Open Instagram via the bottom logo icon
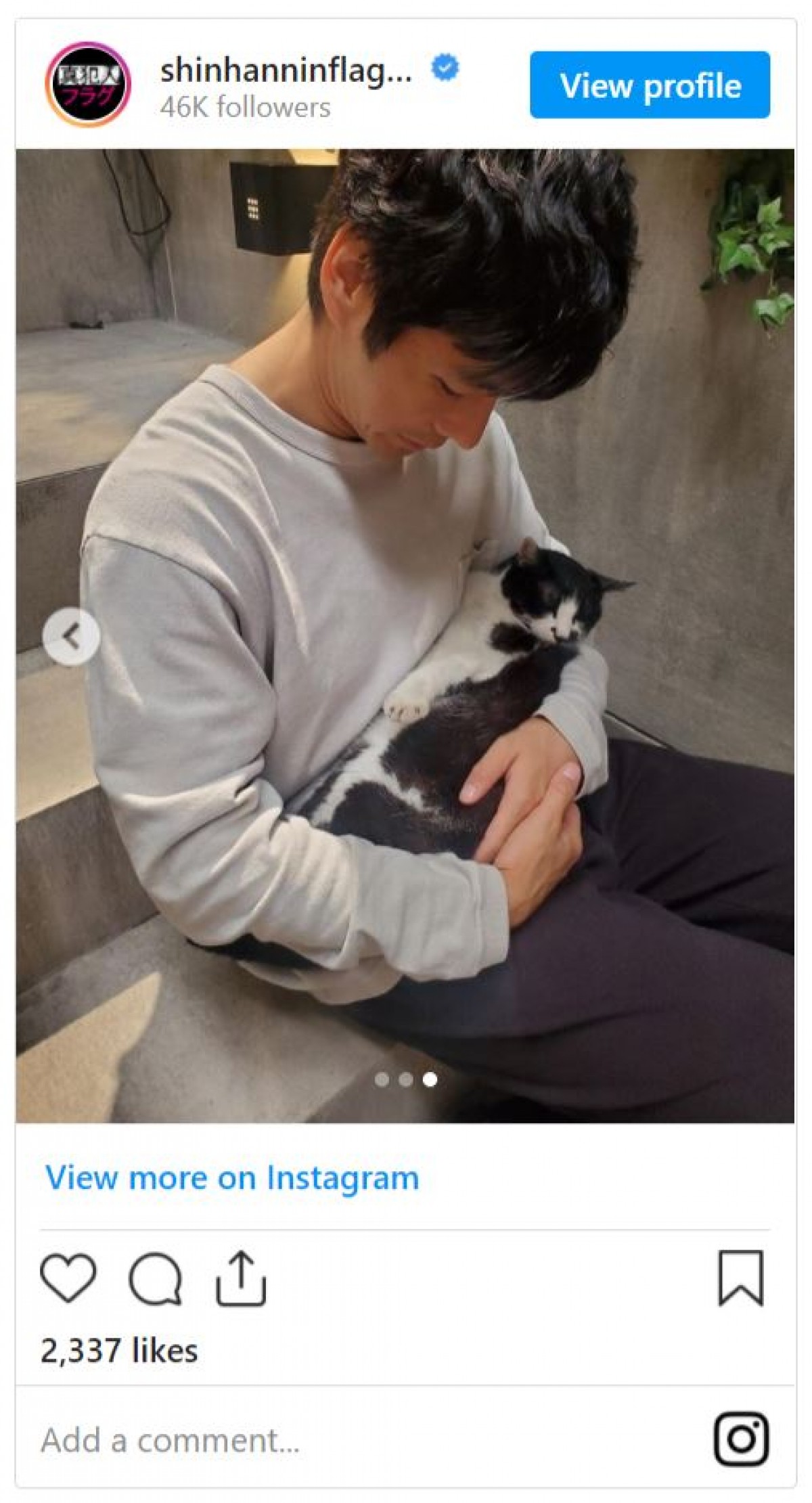 [742, 1439]
